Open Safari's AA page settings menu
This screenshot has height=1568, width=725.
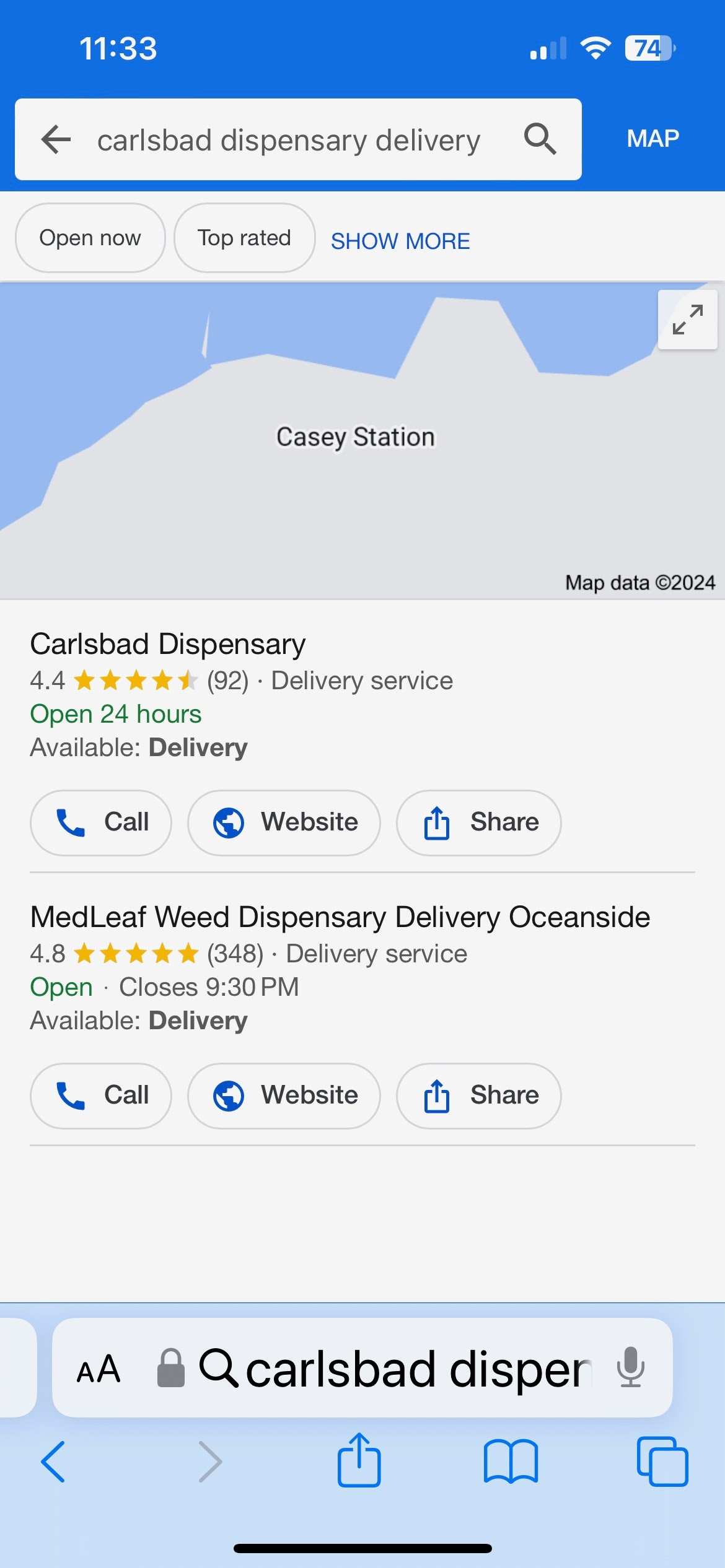tap(98, 1369)
